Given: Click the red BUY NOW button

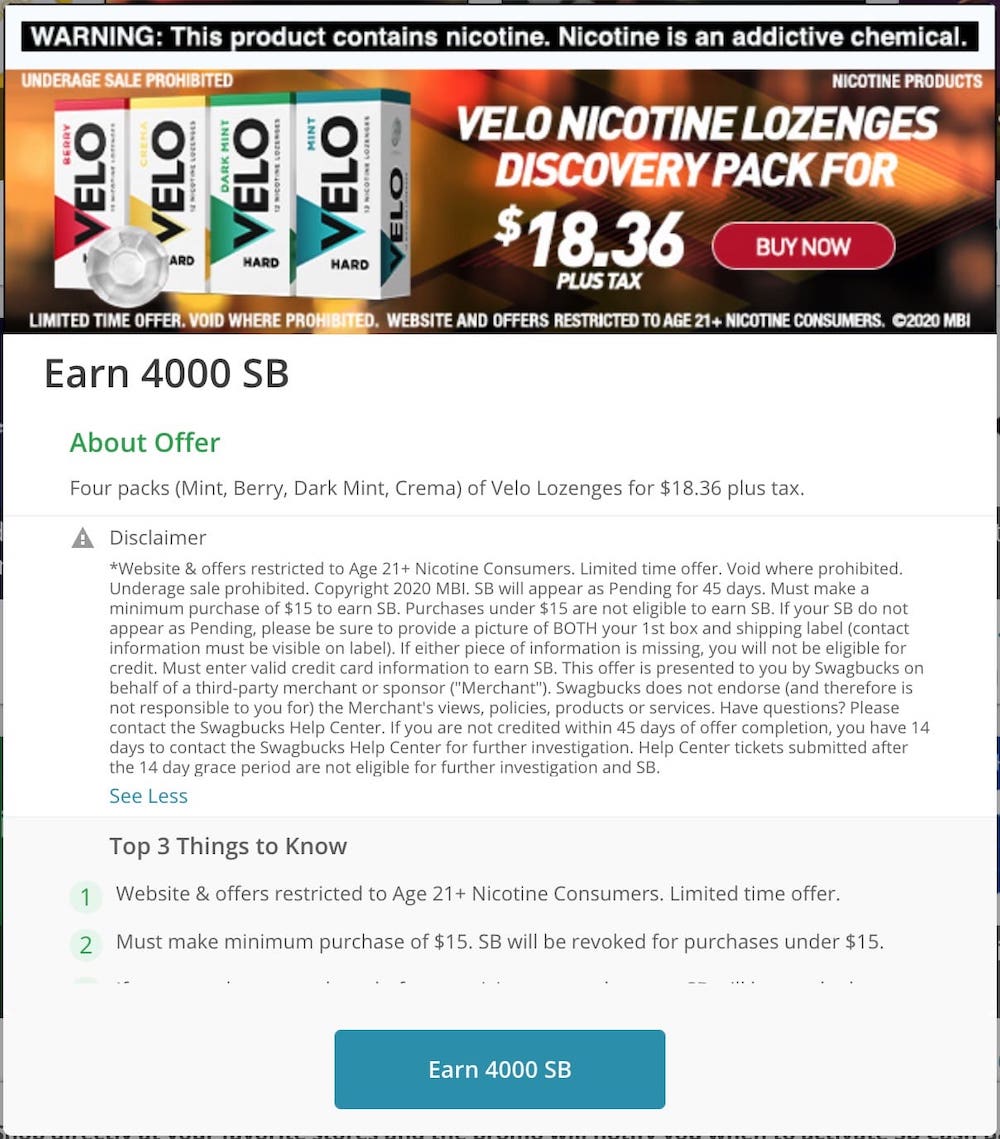Looking at the screenshot, I should click(803, 246).
